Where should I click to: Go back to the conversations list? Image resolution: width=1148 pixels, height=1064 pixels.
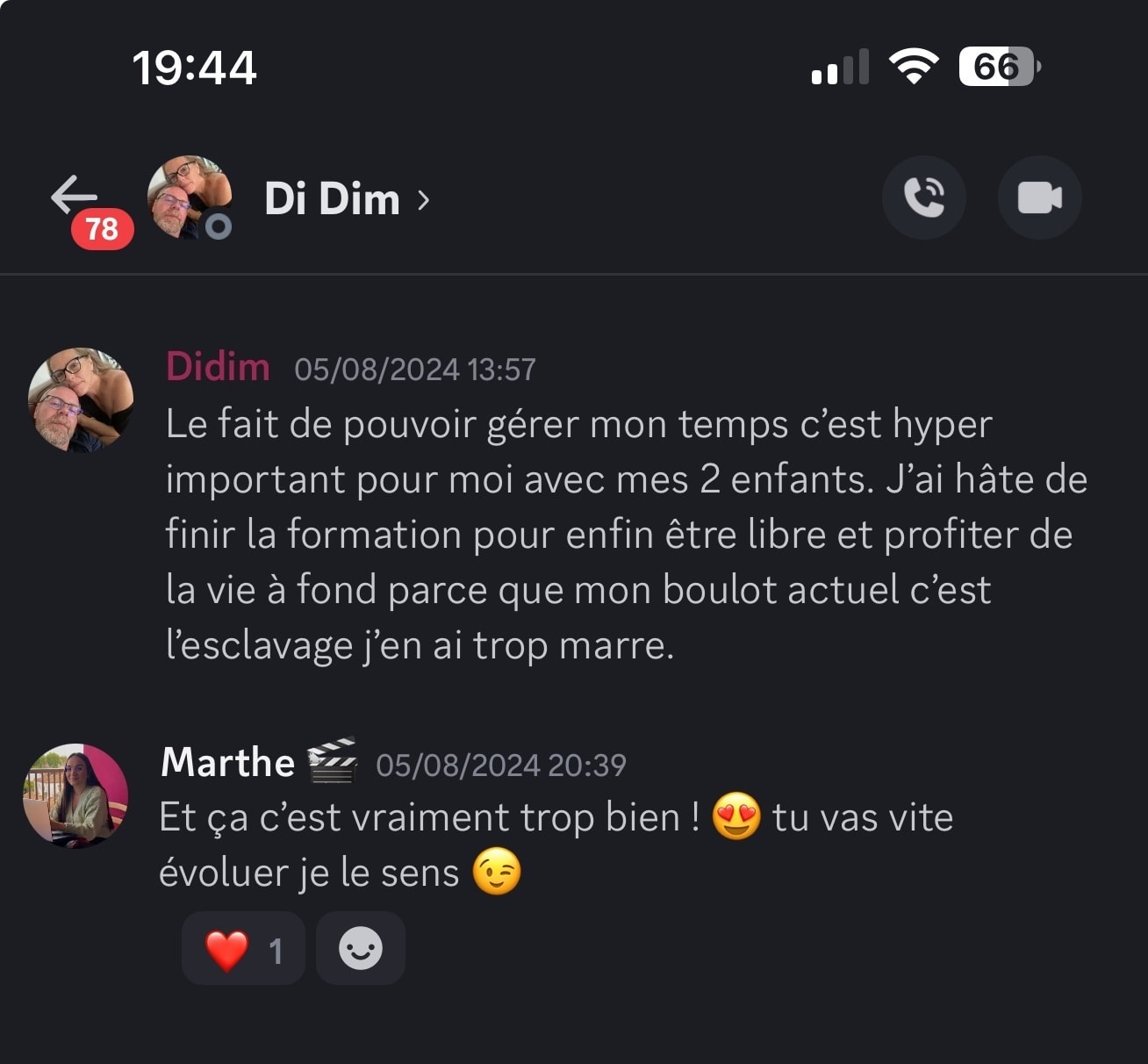(75, 195)
